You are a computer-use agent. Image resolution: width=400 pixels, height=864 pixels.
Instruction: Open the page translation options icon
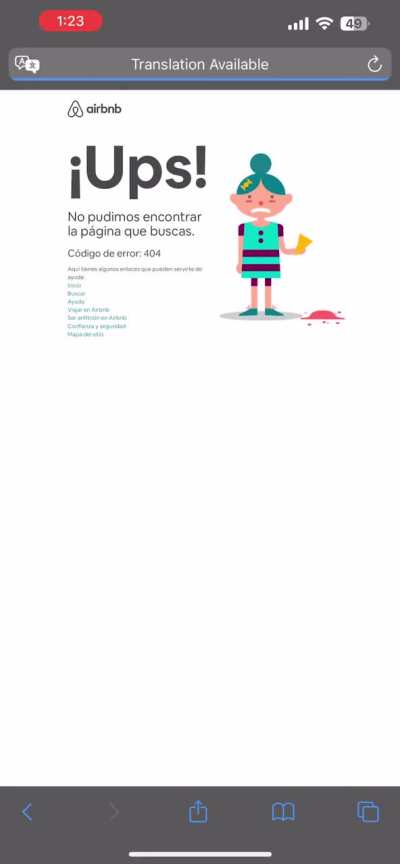(x=27, y=64)
